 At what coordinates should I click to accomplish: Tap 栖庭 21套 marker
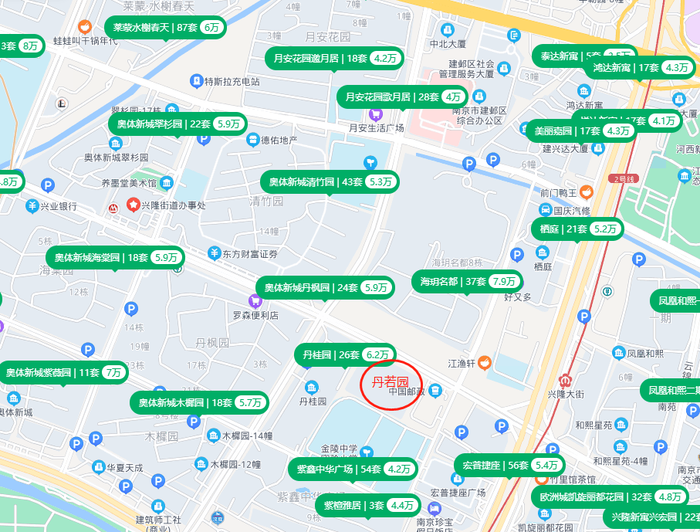578,229
